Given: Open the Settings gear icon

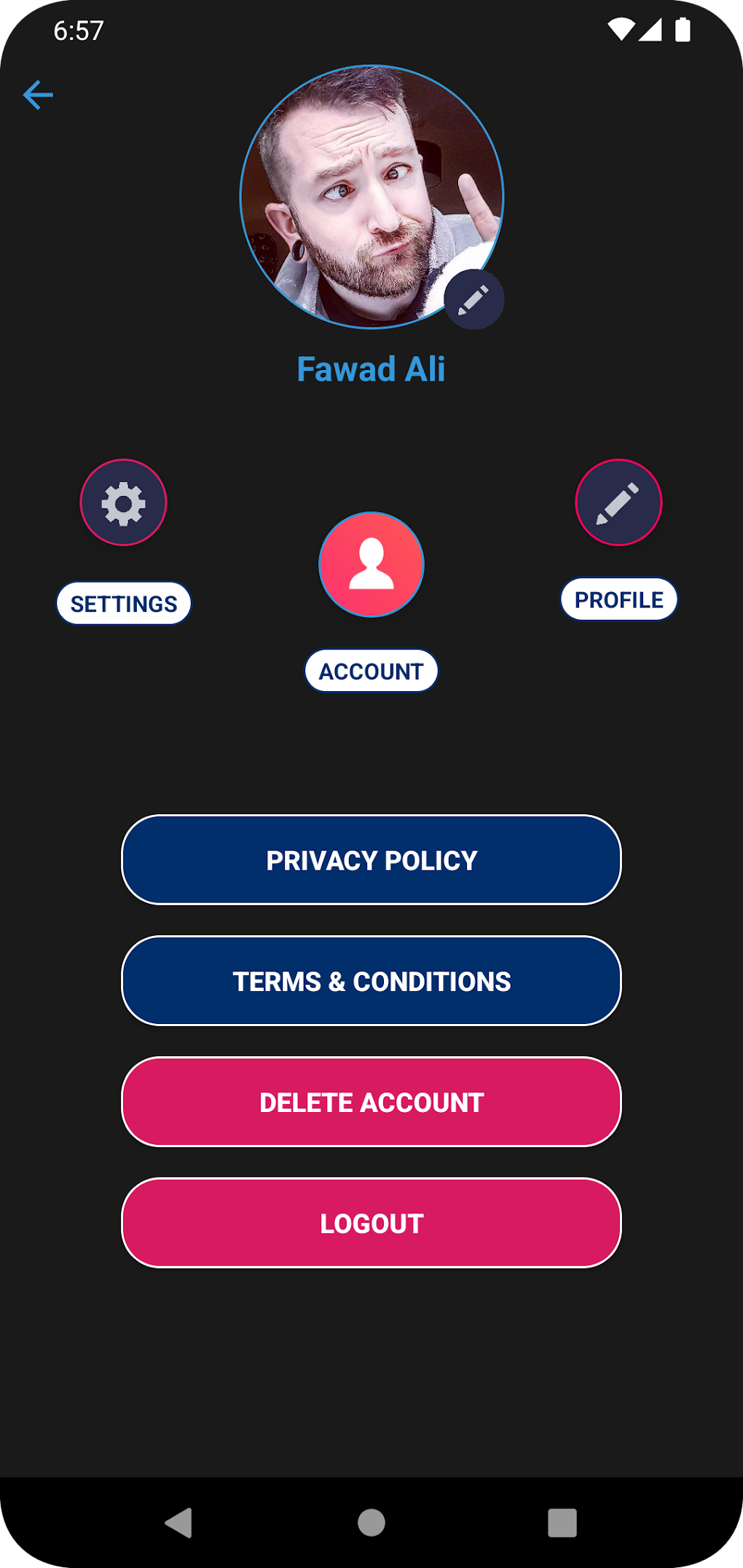Looking at the screenshot, I should pyautogui.click(x=123, y=503).
